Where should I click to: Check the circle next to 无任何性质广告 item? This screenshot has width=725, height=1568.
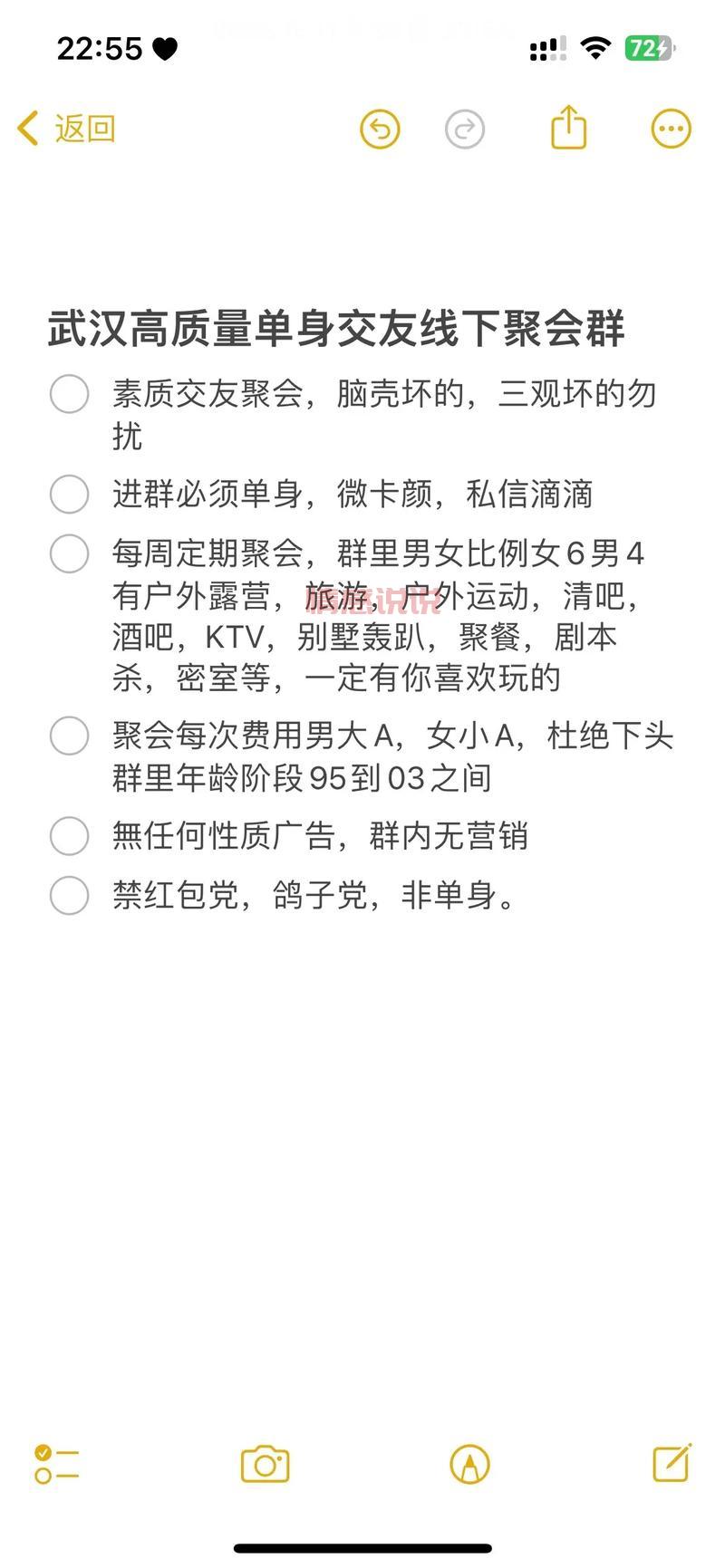coord(69,836)
